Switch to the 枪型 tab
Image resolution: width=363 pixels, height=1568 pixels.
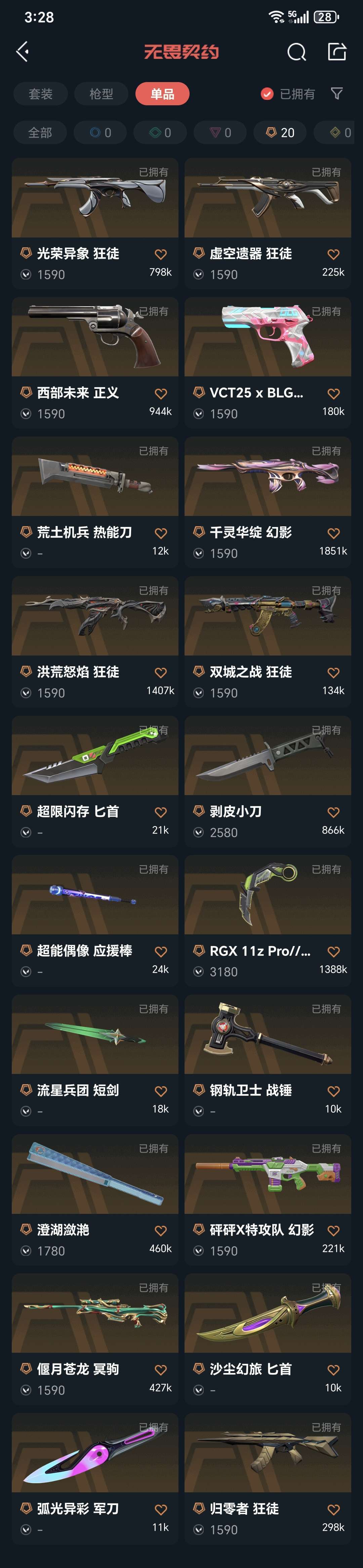tap(102, 94)
